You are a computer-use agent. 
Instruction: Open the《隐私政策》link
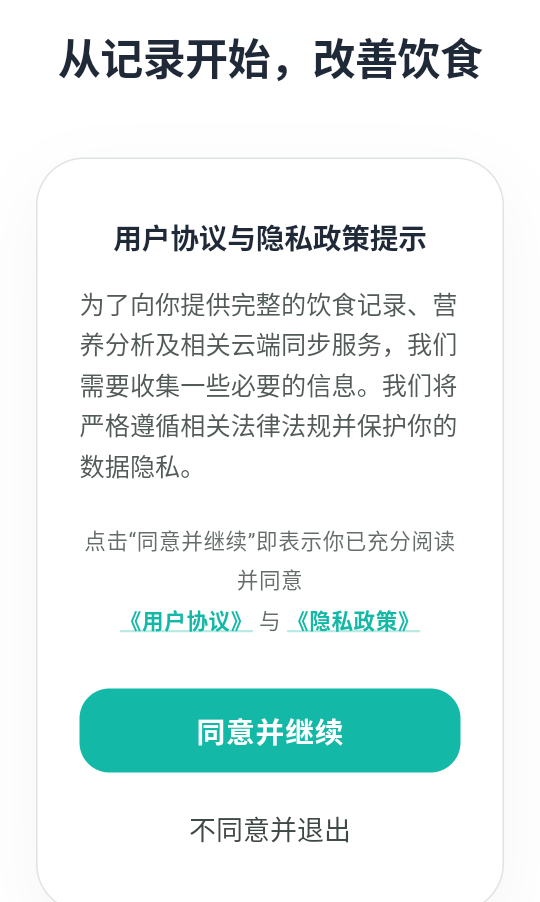click(x=354, y=621)
